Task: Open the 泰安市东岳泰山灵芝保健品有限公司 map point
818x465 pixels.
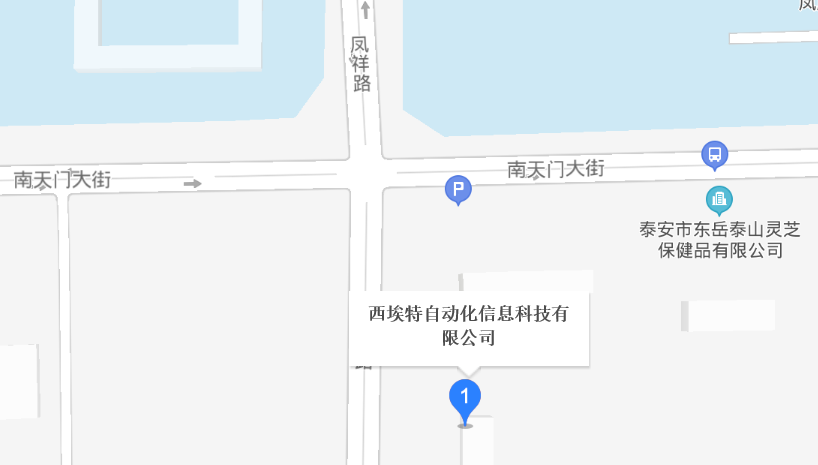Action: (x=719, y=199)
